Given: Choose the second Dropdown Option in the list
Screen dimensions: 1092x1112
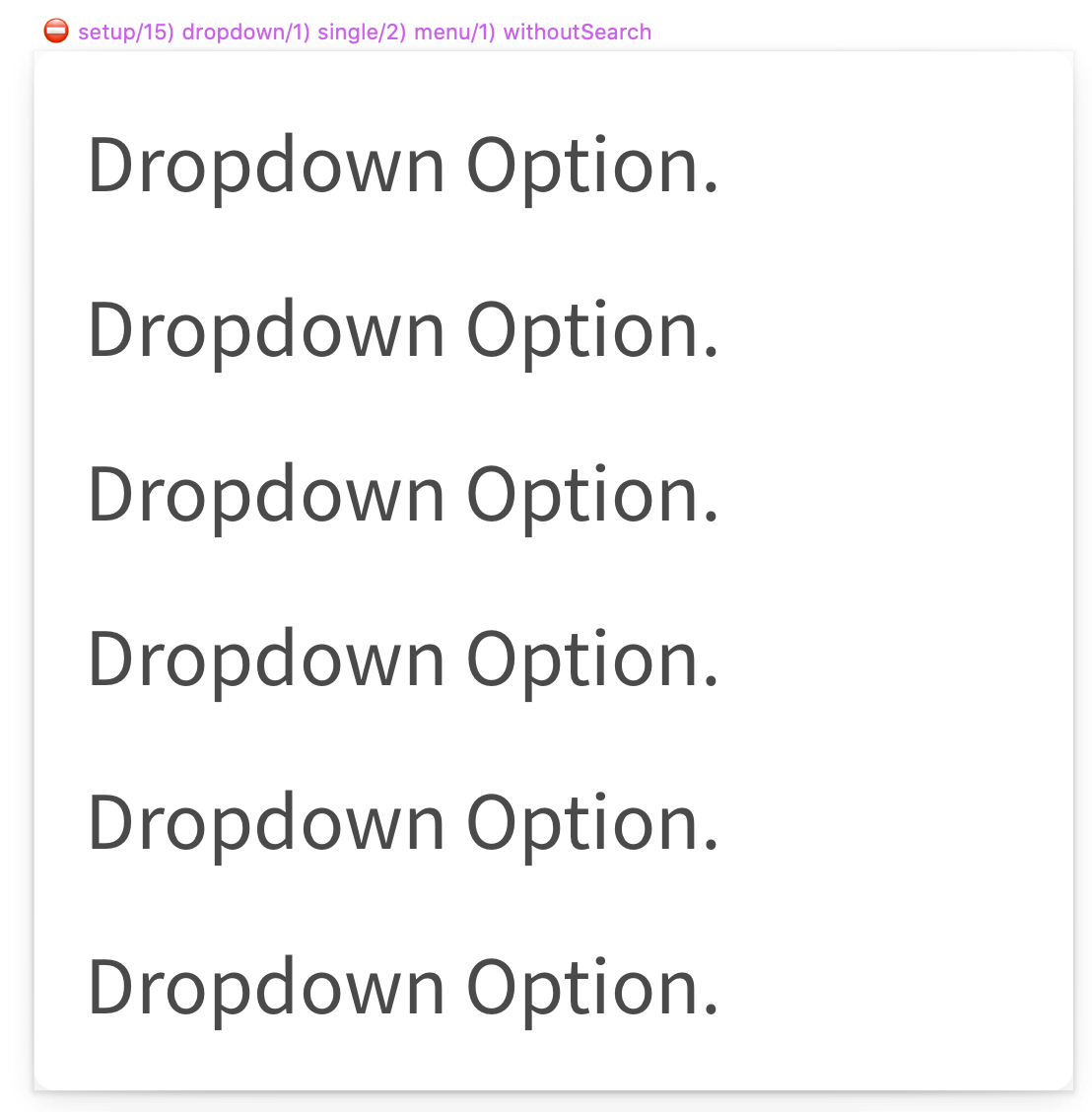Looking at the screenshot, I should [x=403, y=330].
